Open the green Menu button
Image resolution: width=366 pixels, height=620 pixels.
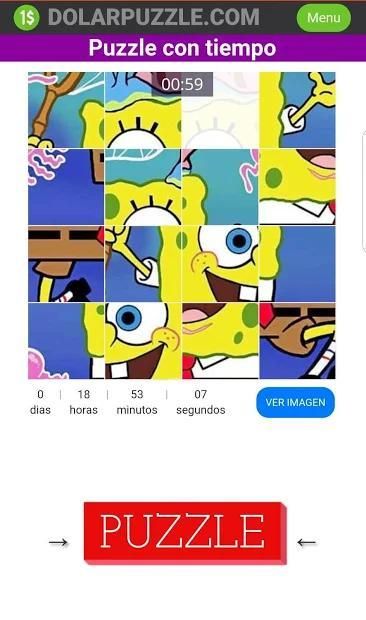point(323,18)
